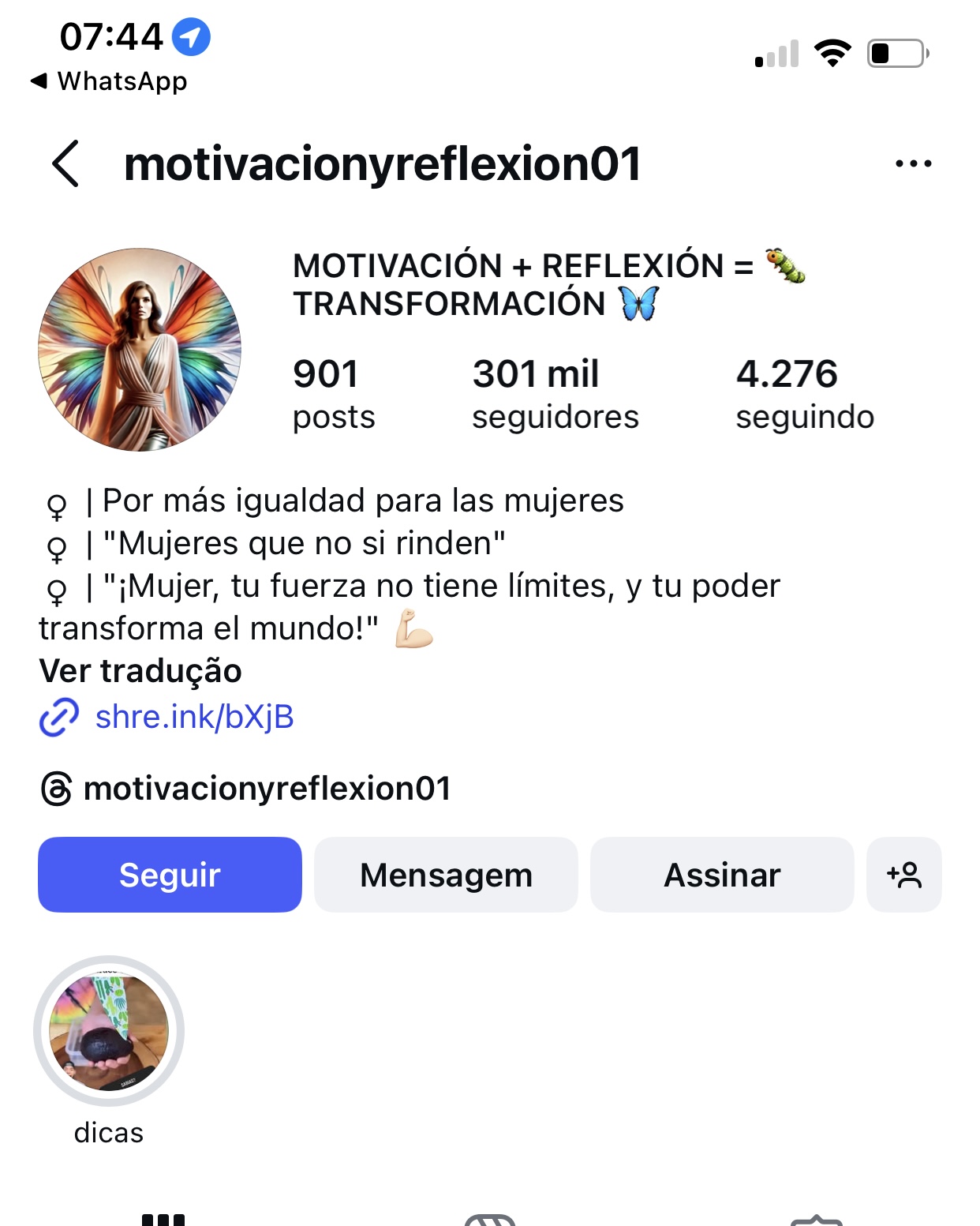Switch to the posts grid tab
This screenshot has height=1226, width=980.
pyautogui.click(x=163, y=1218)
